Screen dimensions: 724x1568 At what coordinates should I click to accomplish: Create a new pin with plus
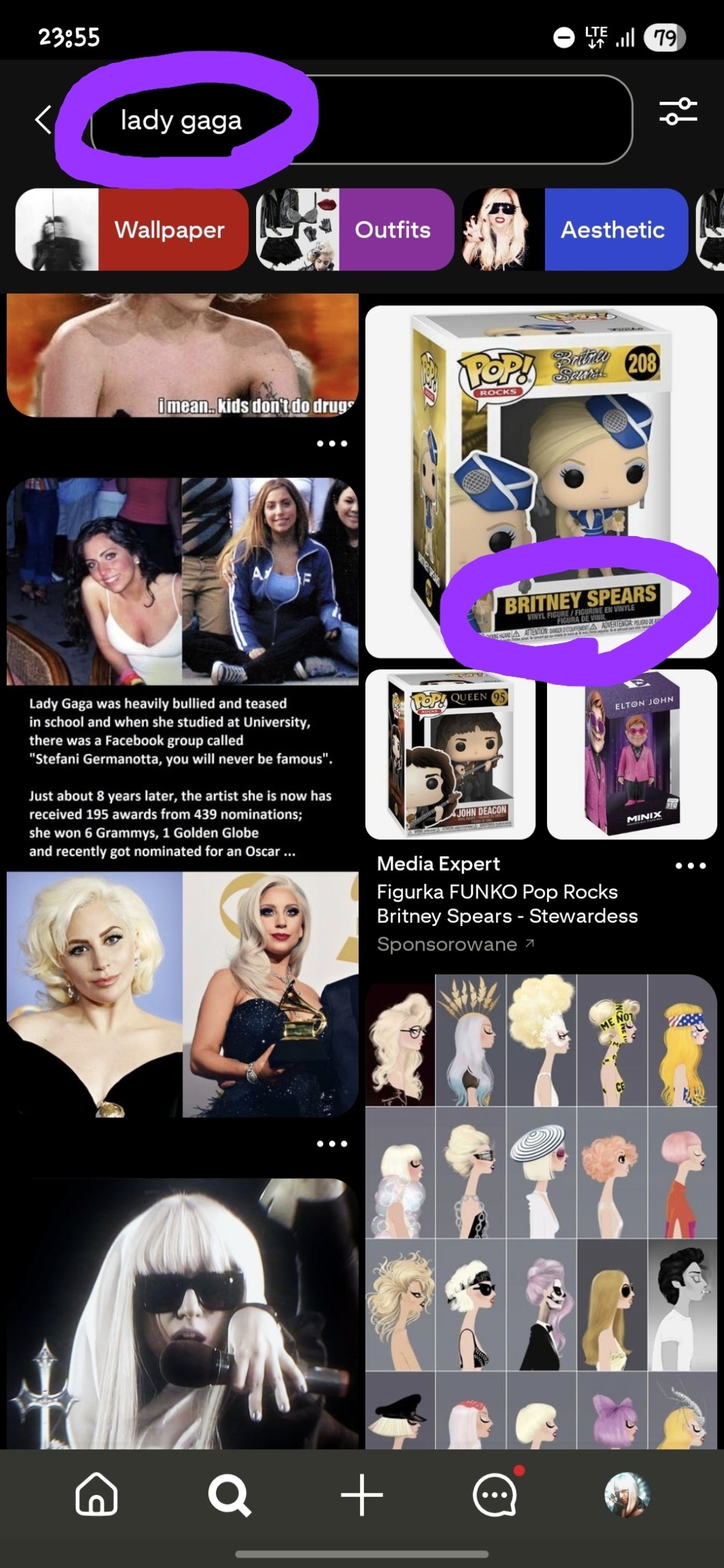click(x=361, y=1495)
